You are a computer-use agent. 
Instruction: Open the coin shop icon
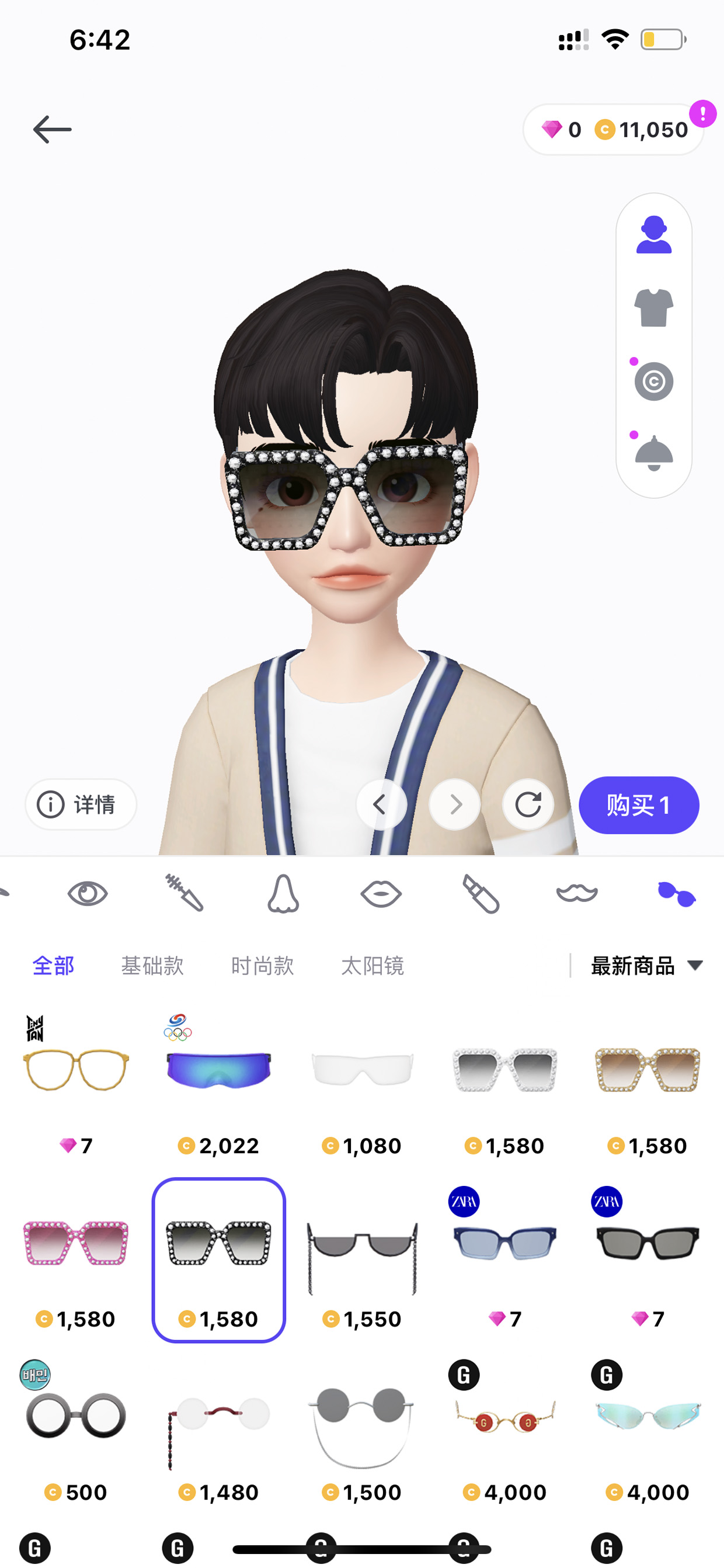653,381
